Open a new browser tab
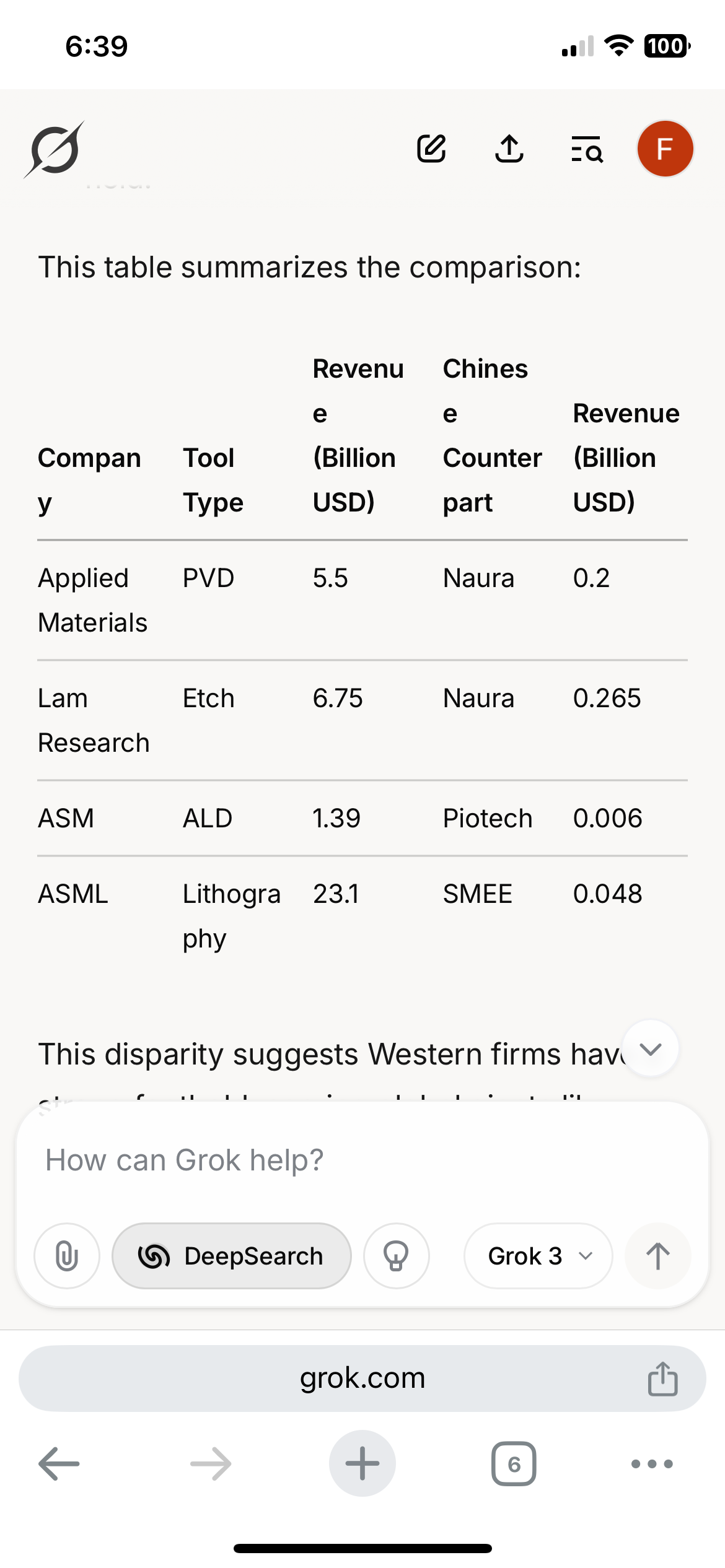The image size is (725, 1568). point(362,1463)
